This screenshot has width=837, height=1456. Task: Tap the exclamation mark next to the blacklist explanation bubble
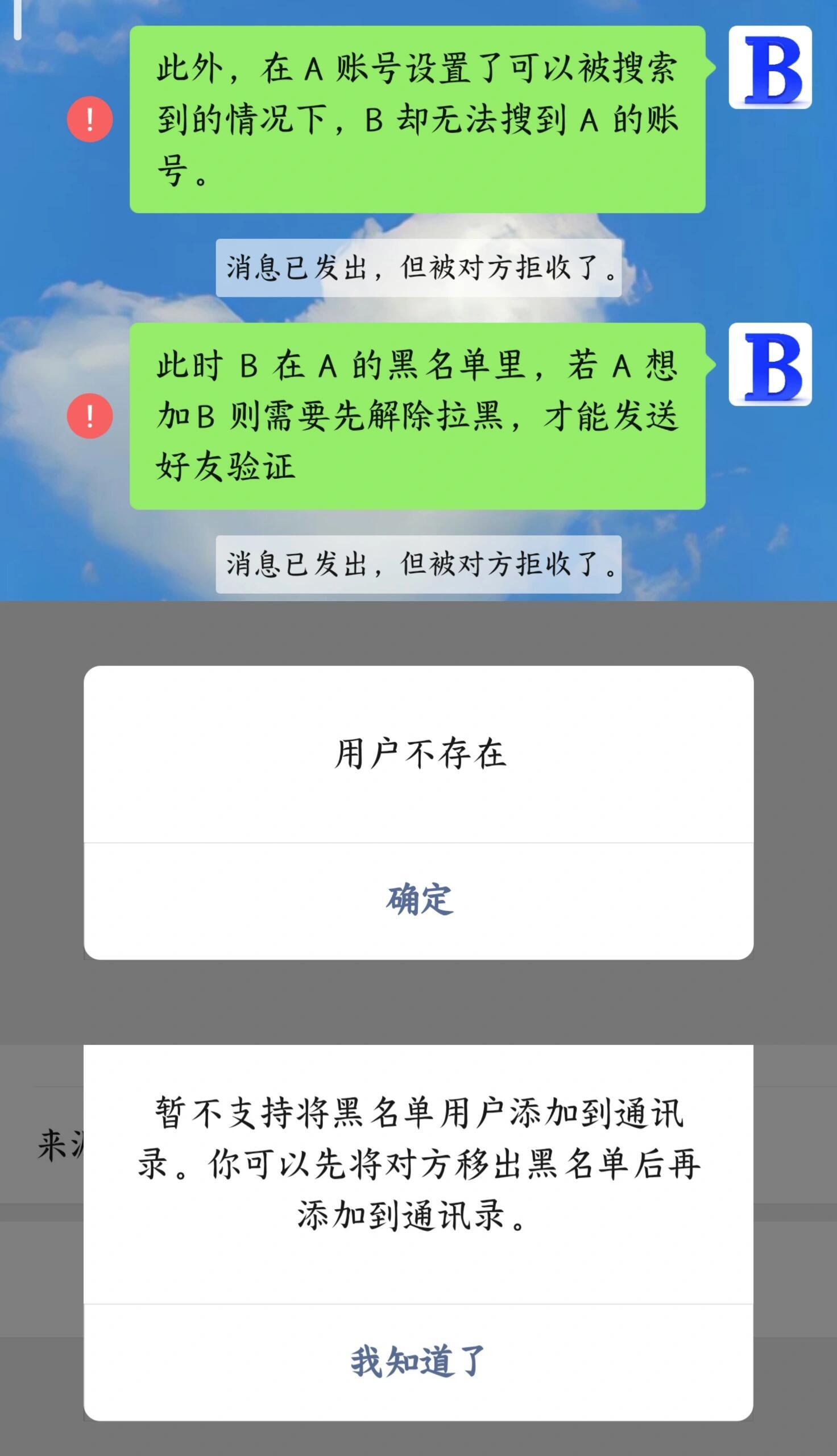pos(89,416)
